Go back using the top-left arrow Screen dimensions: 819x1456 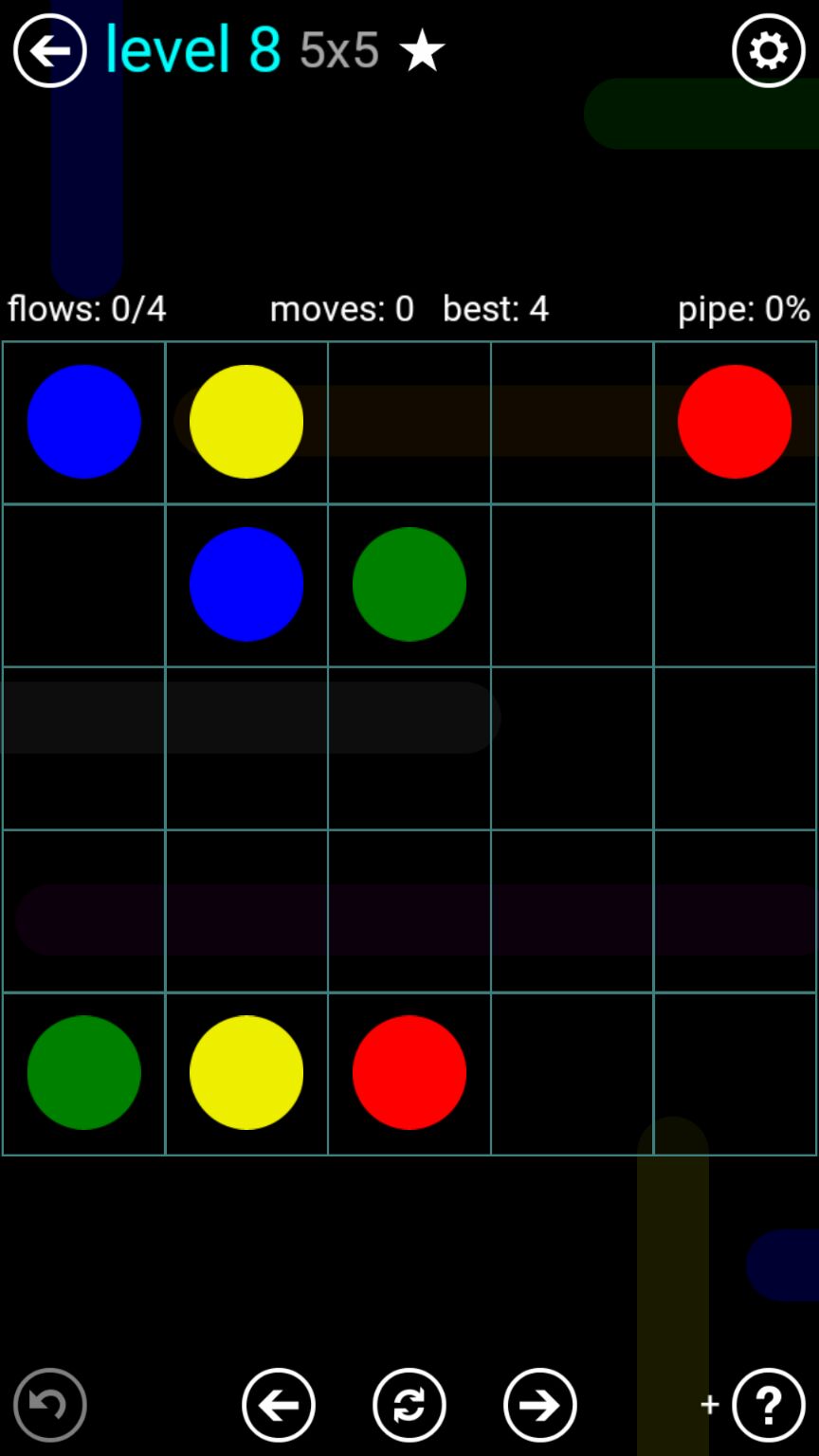pos(49,51)
